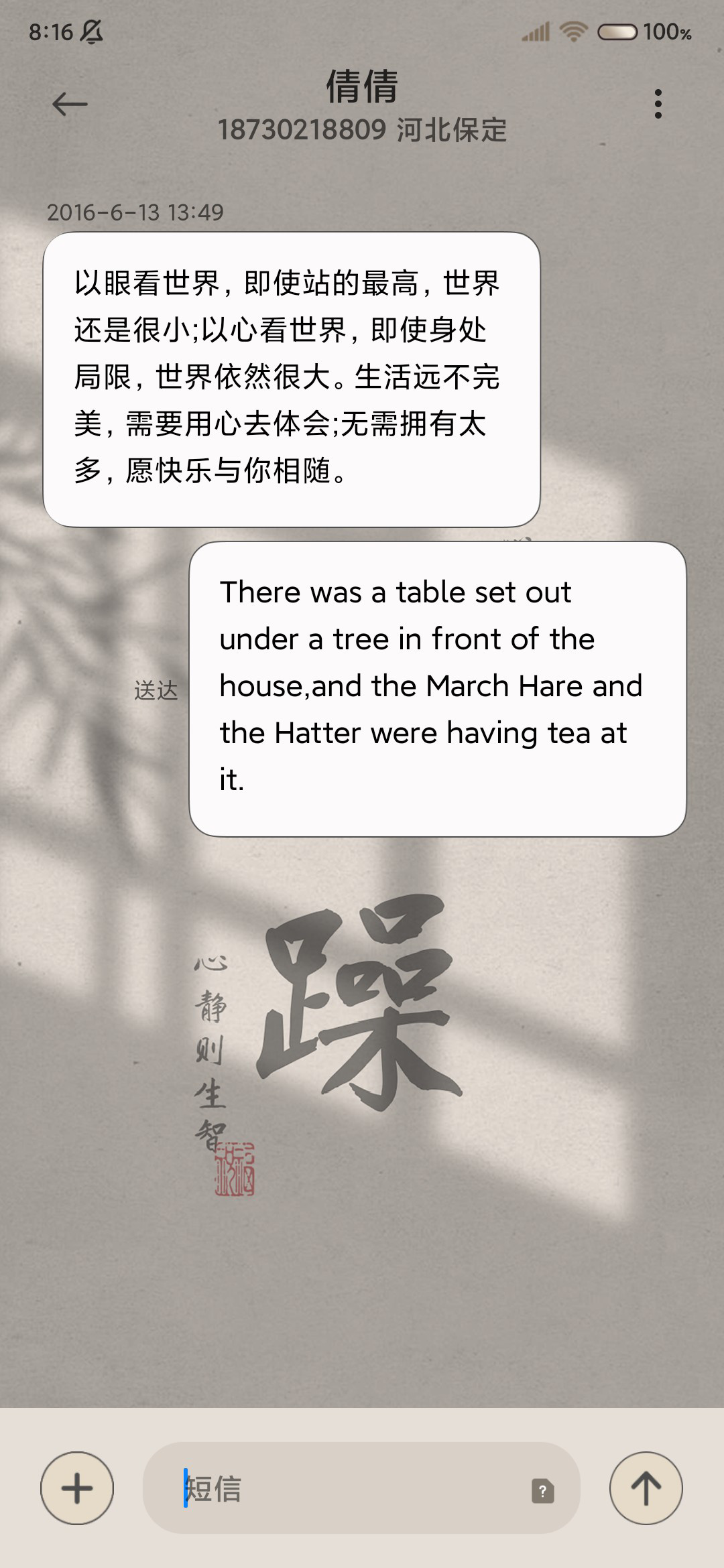
Task: Tap the plus button to add an attachment
Action: [77, 1488]
